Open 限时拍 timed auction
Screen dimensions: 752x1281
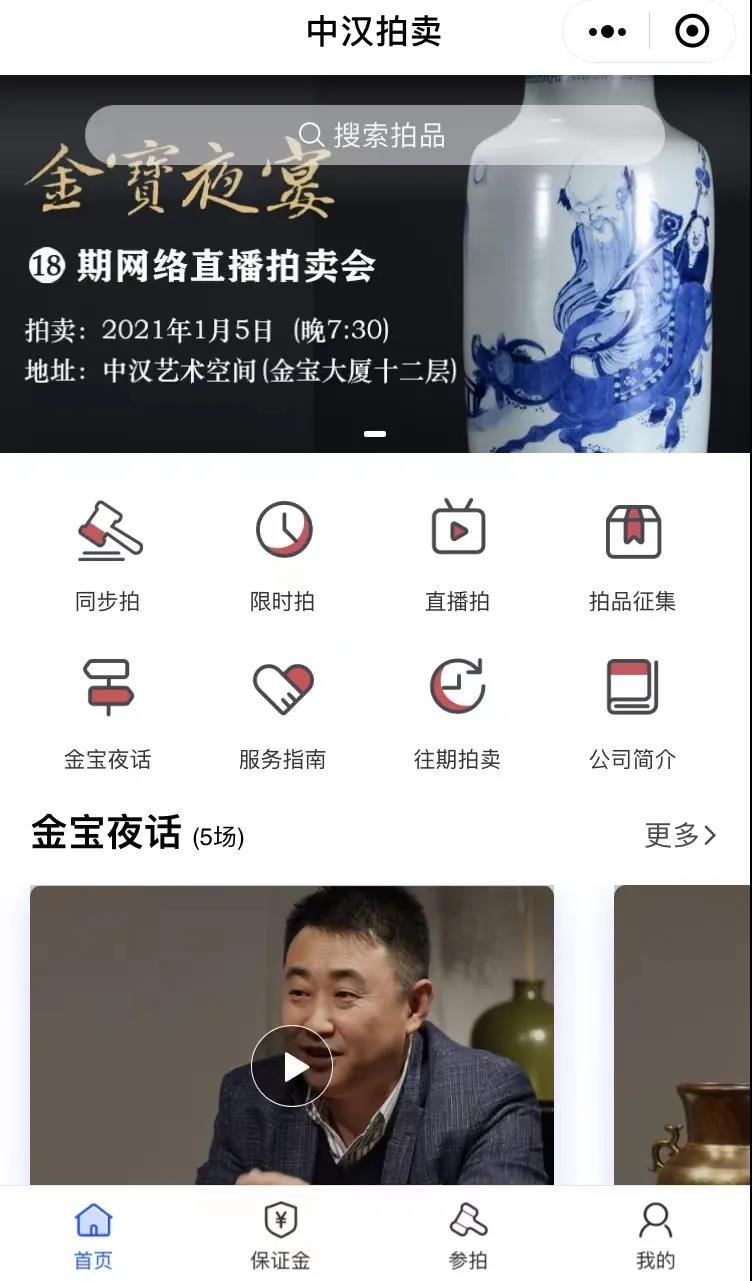[x=283, y=556]
